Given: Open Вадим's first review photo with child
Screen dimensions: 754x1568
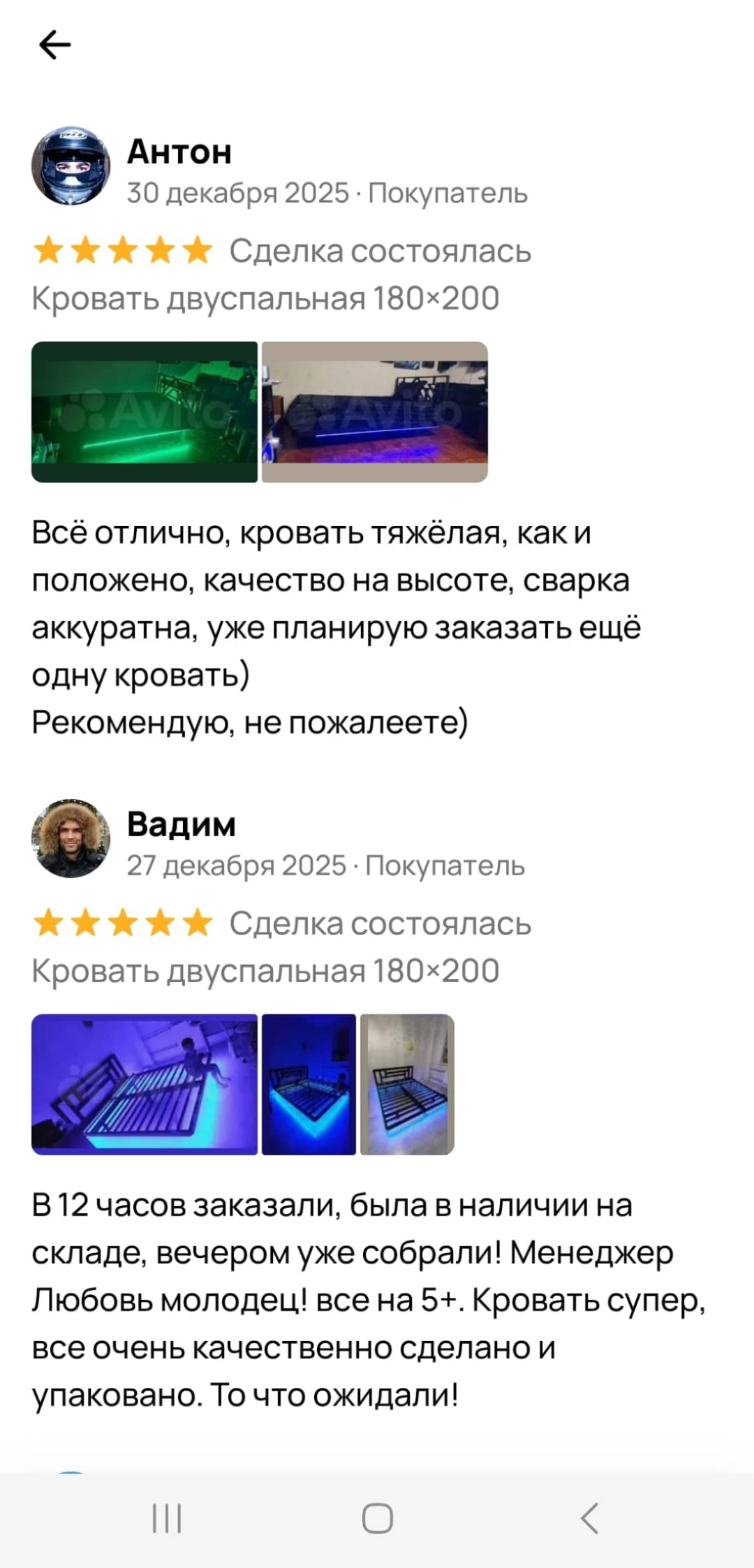Looking at the screenshot, I should pos(145,1084).
